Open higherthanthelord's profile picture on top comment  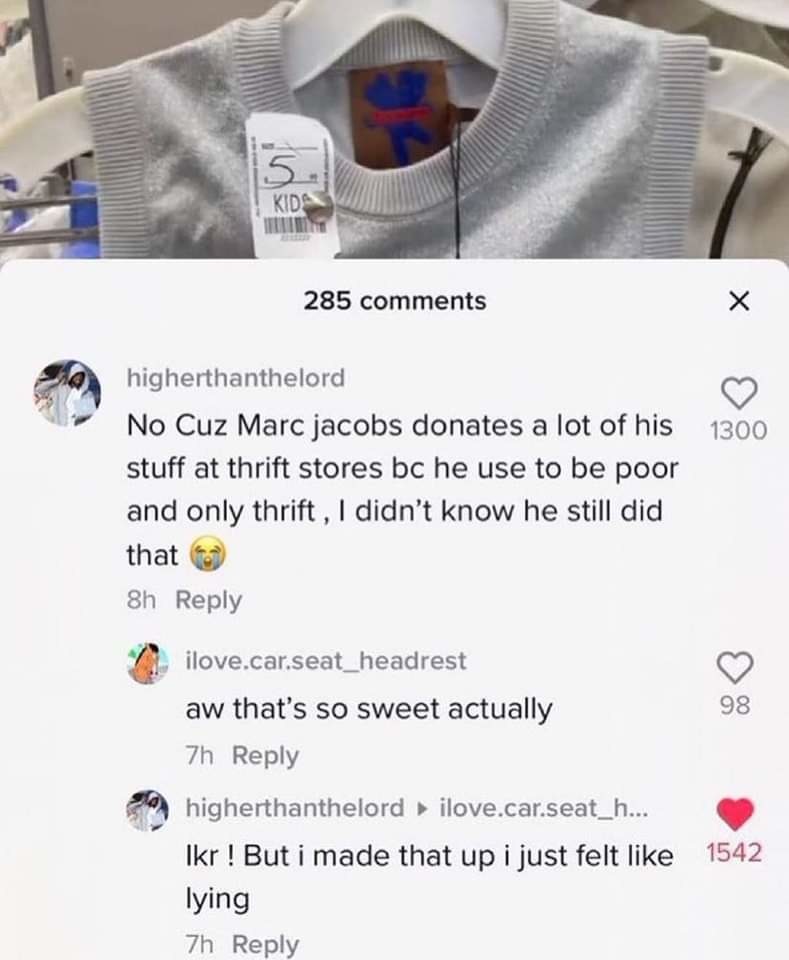(x=67, y=393)
